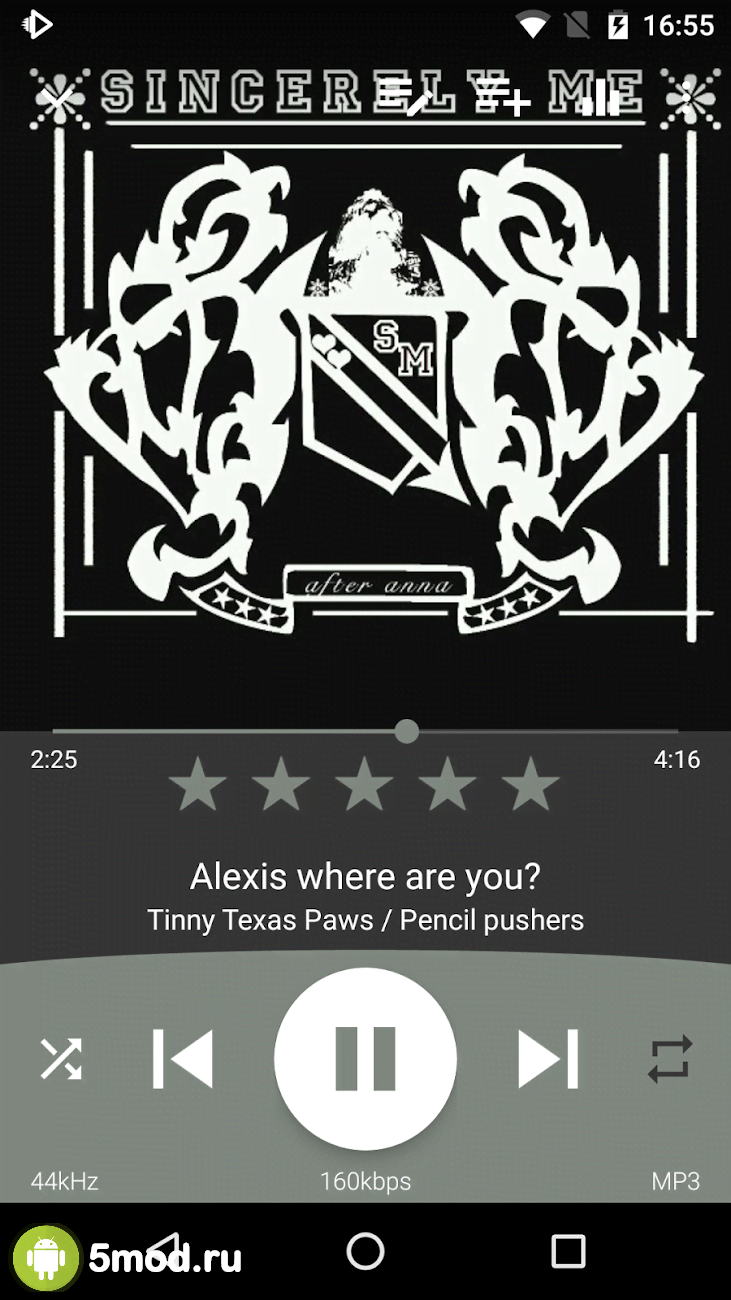Rate the song five stars
Viewport: 731px width, 1300px height.
(x=530, y=785)
